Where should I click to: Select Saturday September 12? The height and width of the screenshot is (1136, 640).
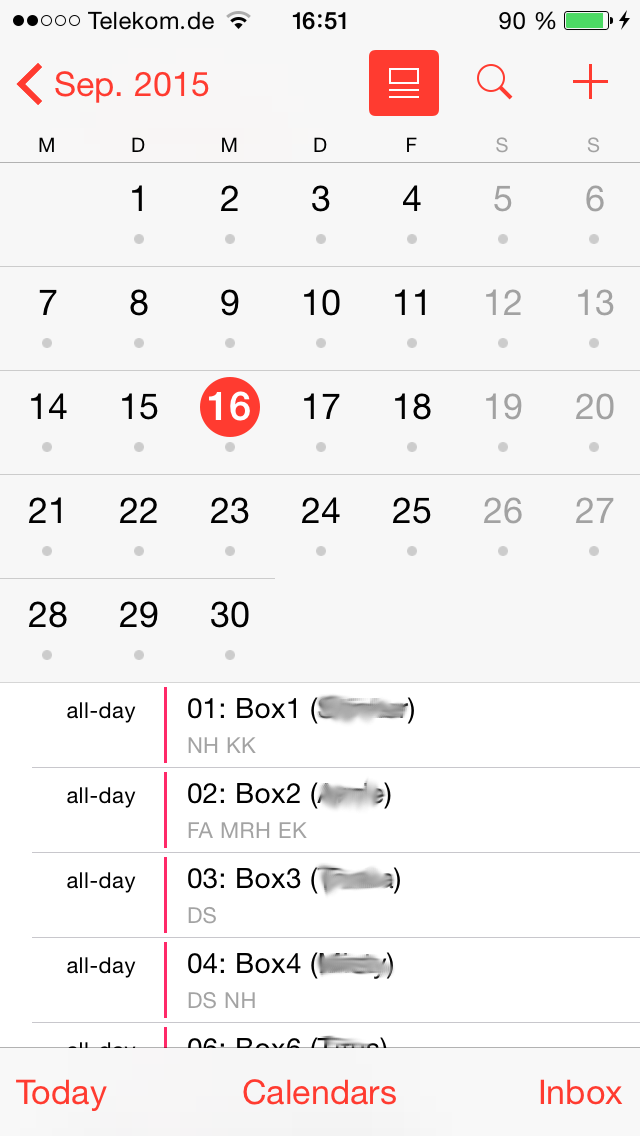[x=503, y=304]
